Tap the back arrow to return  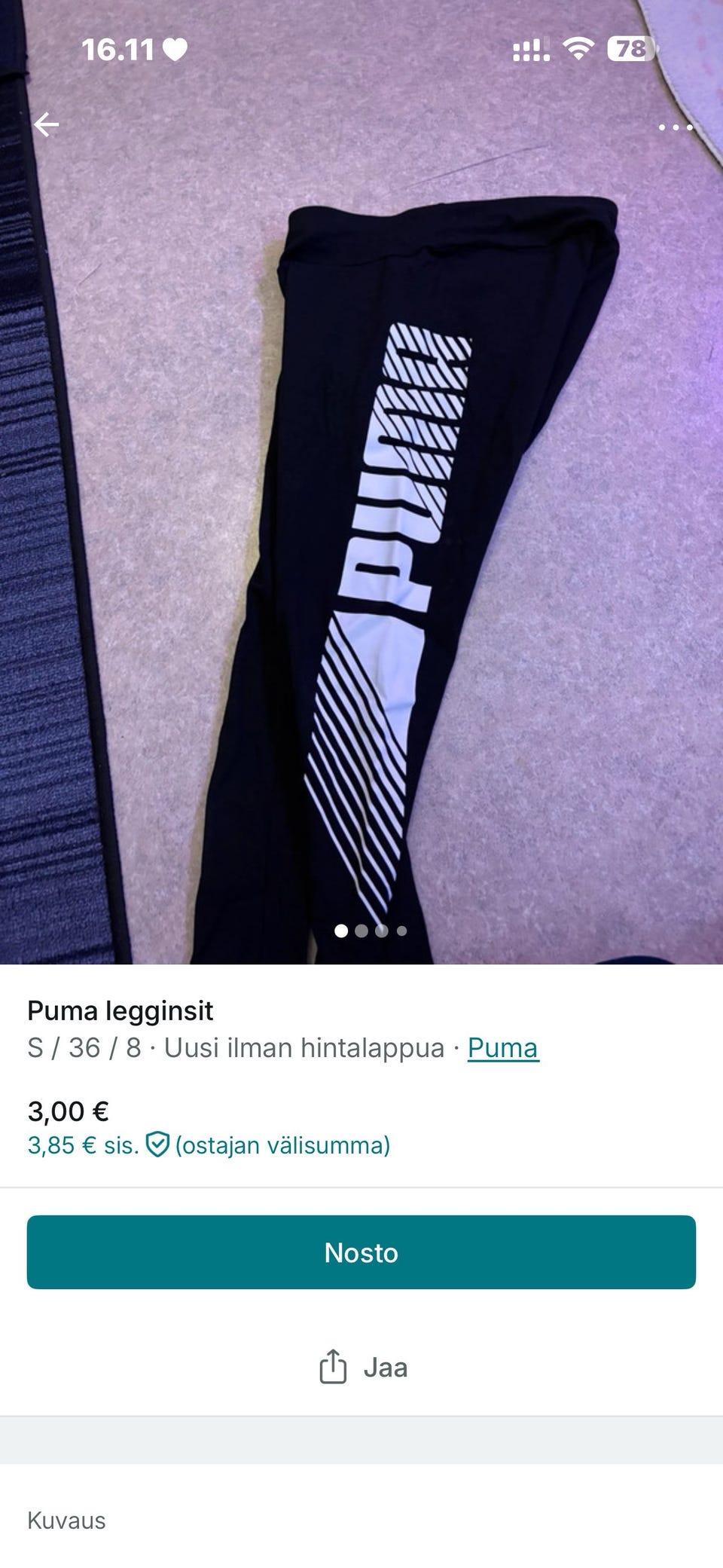point(47,124)
